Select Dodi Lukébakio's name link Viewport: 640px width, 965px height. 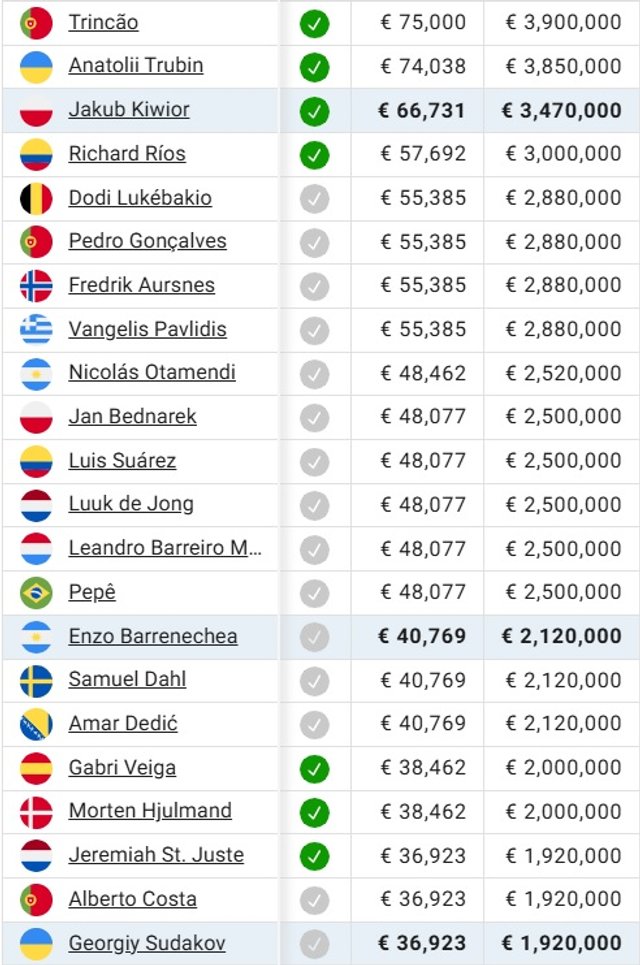(139, 198)
